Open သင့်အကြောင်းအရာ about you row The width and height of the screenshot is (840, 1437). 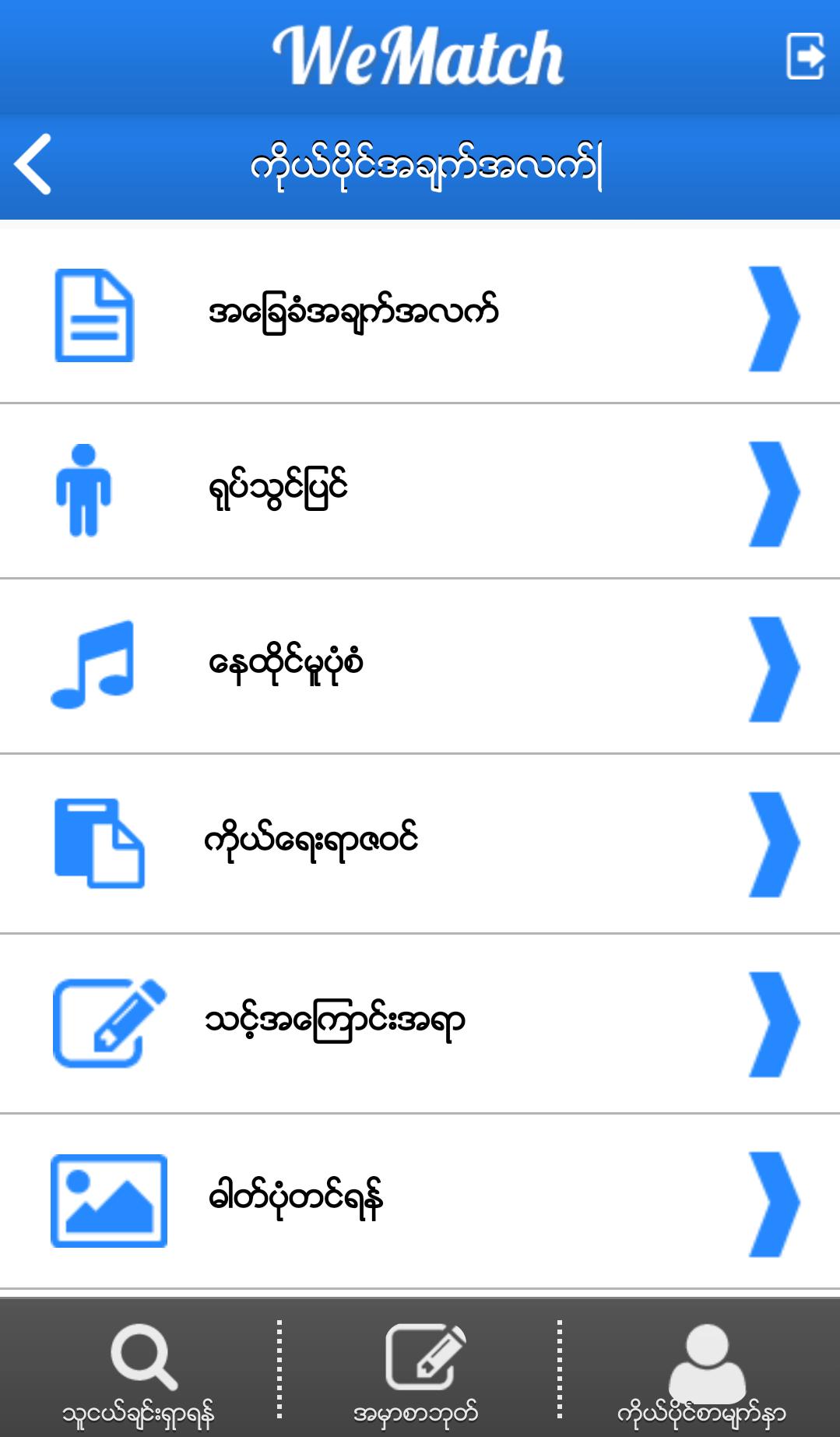[420, 1023]
